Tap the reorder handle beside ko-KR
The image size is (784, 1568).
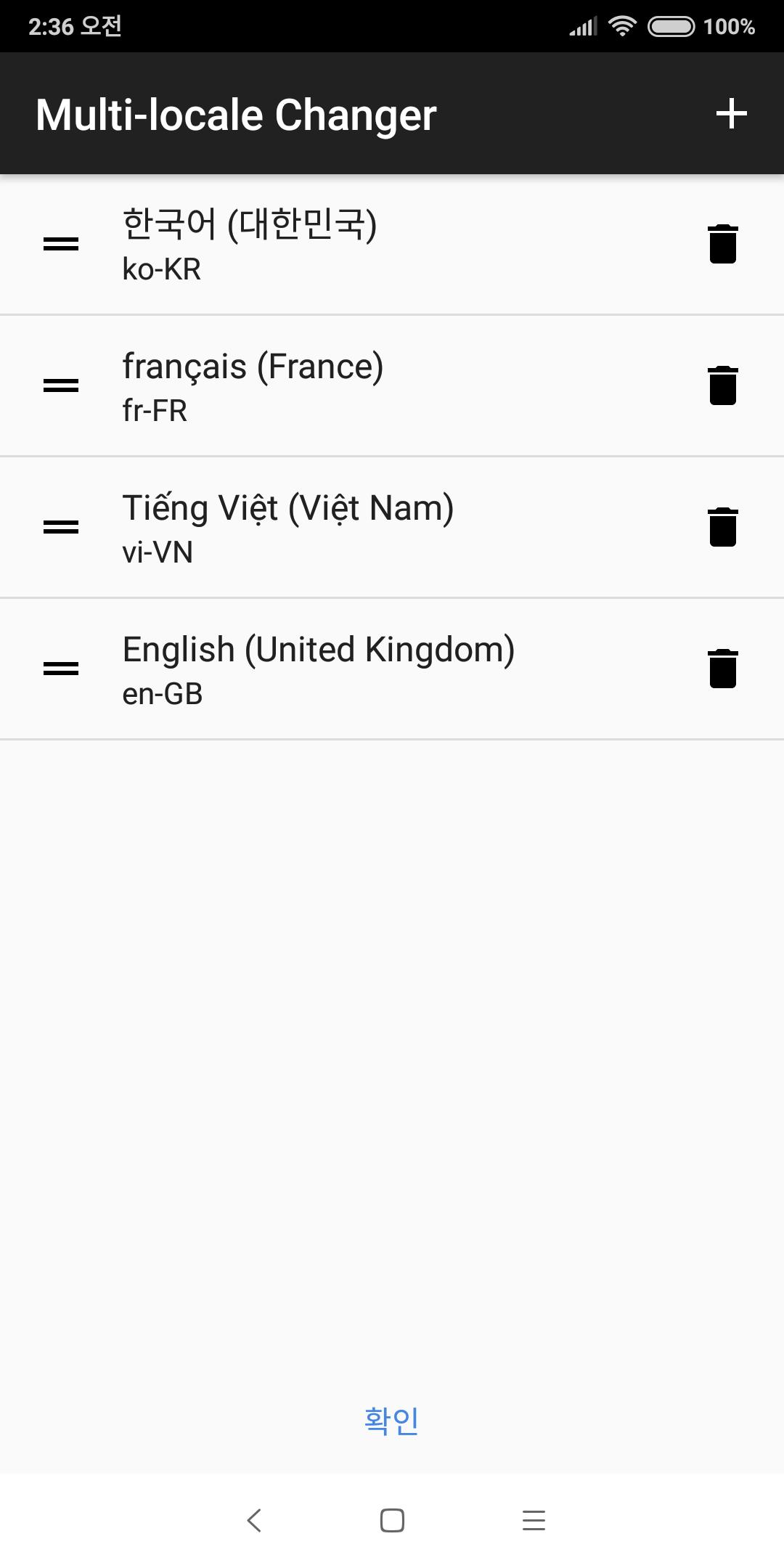[x=61, y=244]
